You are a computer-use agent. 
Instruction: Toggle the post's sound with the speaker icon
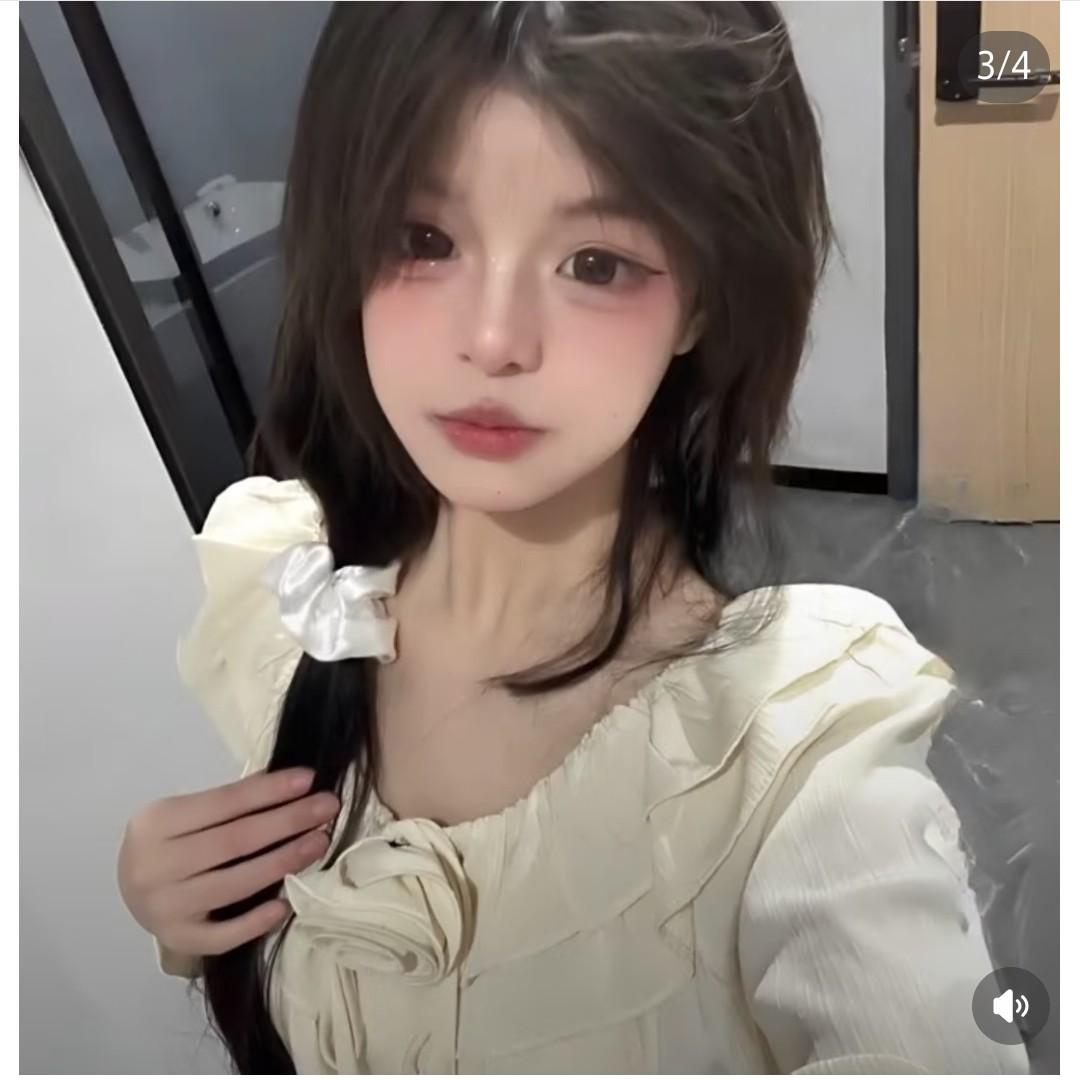1010,1005
